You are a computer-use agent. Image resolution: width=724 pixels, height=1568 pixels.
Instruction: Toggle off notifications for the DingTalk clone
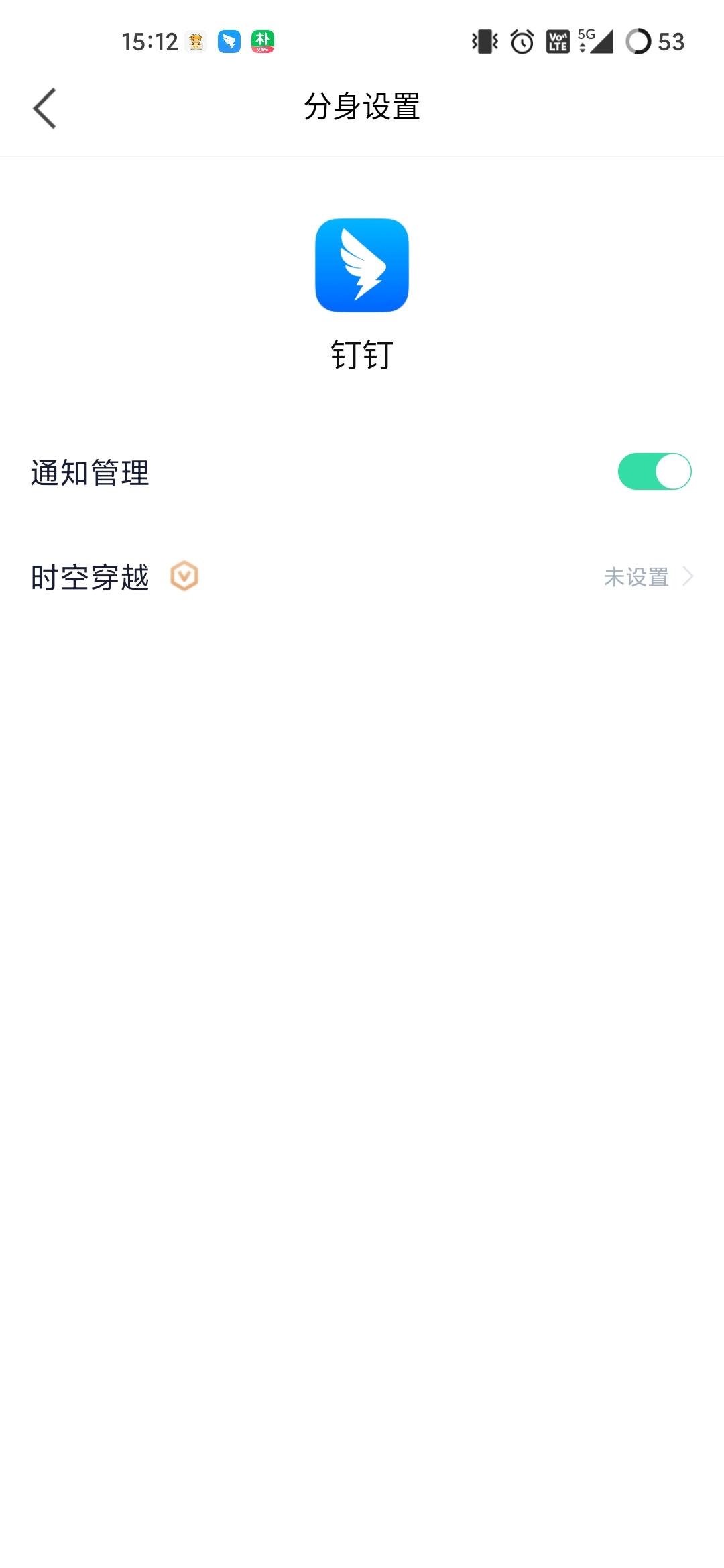click(654, 472)
